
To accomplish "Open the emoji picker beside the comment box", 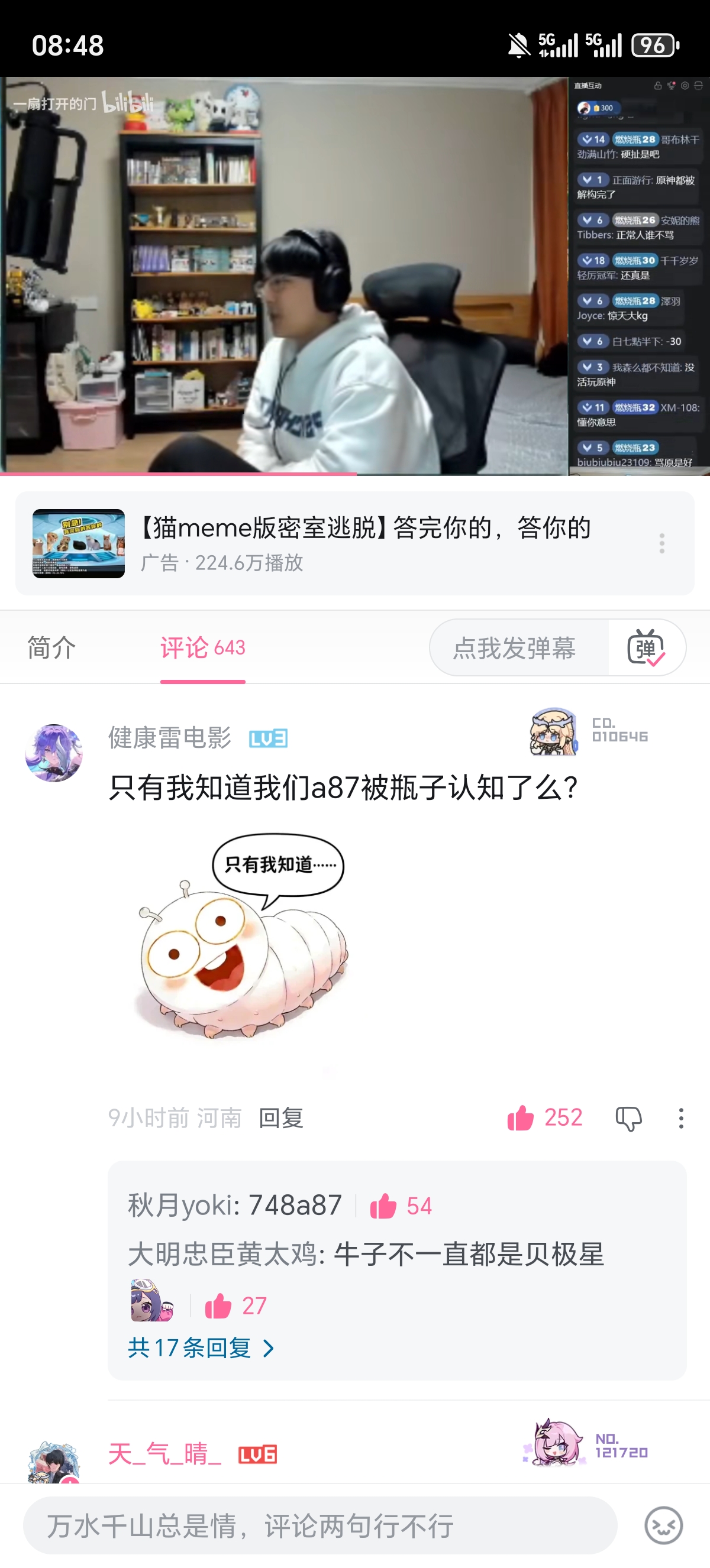I will [x=663, y=1525].
